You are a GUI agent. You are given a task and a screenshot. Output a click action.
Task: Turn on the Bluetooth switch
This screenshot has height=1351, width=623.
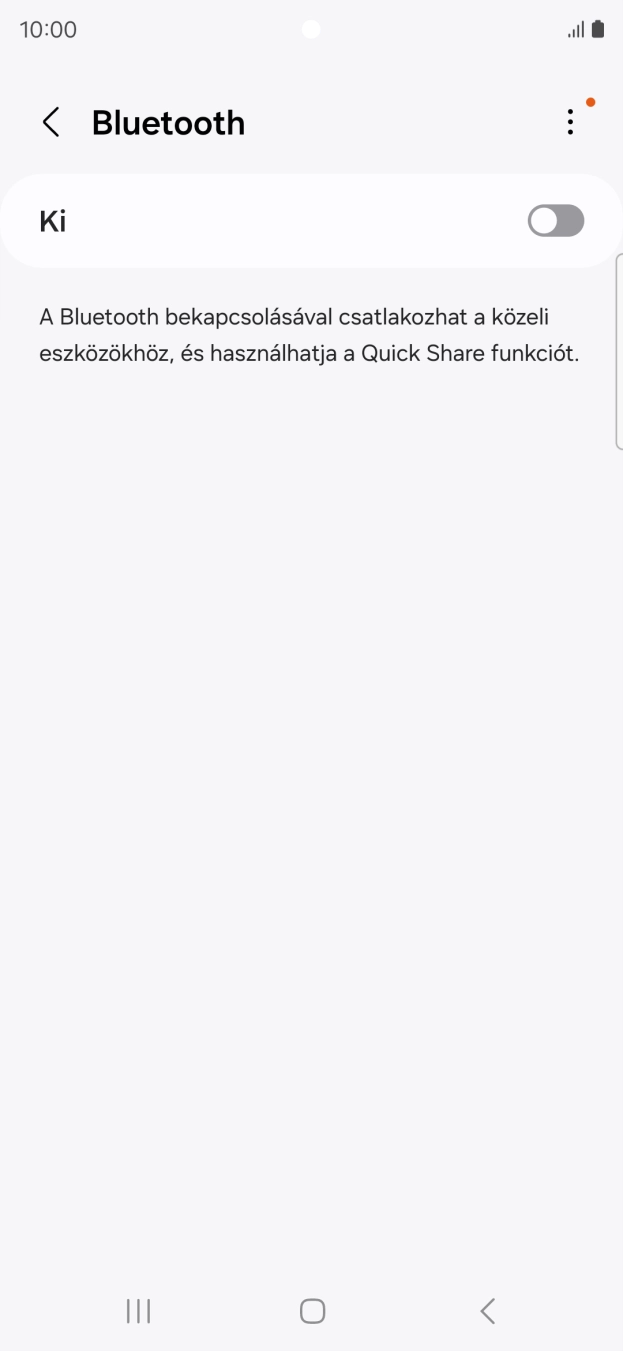coord(555,221)
